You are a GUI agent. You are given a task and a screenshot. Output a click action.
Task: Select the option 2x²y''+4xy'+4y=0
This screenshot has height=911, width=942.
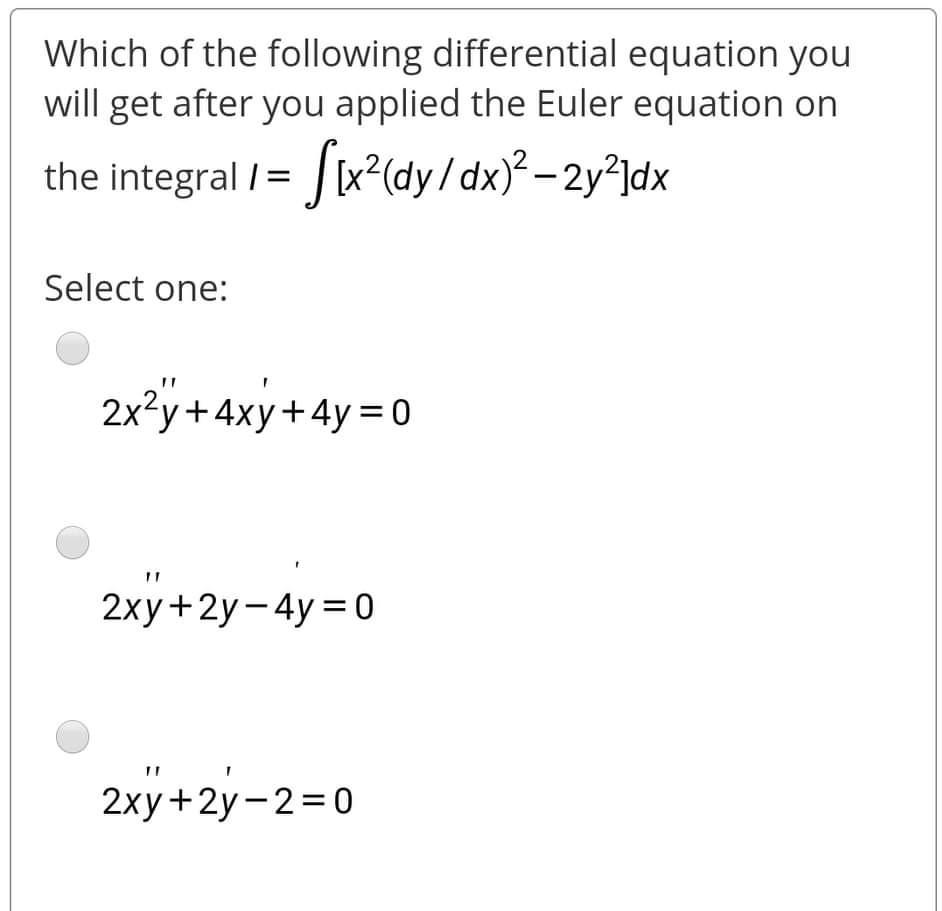coord(72,349)
